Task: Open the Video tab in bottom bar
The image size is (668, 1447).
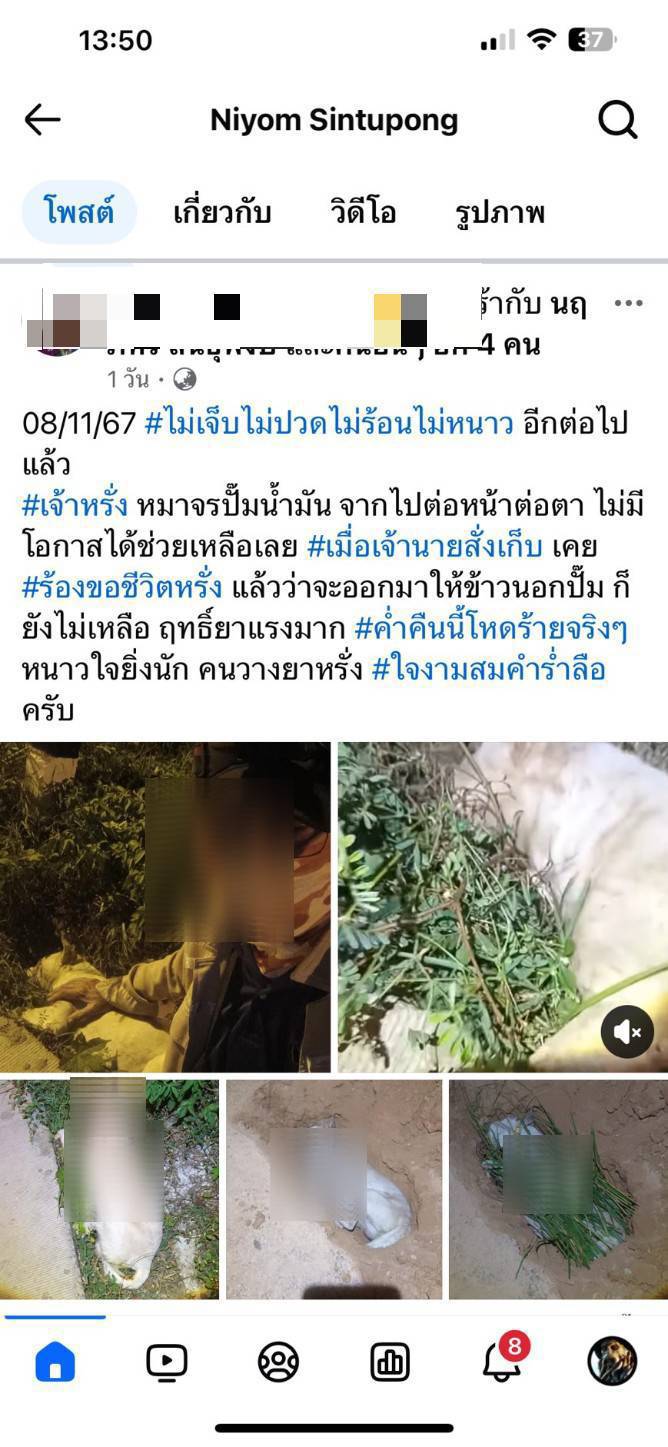Action: [x=166, y=1361]
